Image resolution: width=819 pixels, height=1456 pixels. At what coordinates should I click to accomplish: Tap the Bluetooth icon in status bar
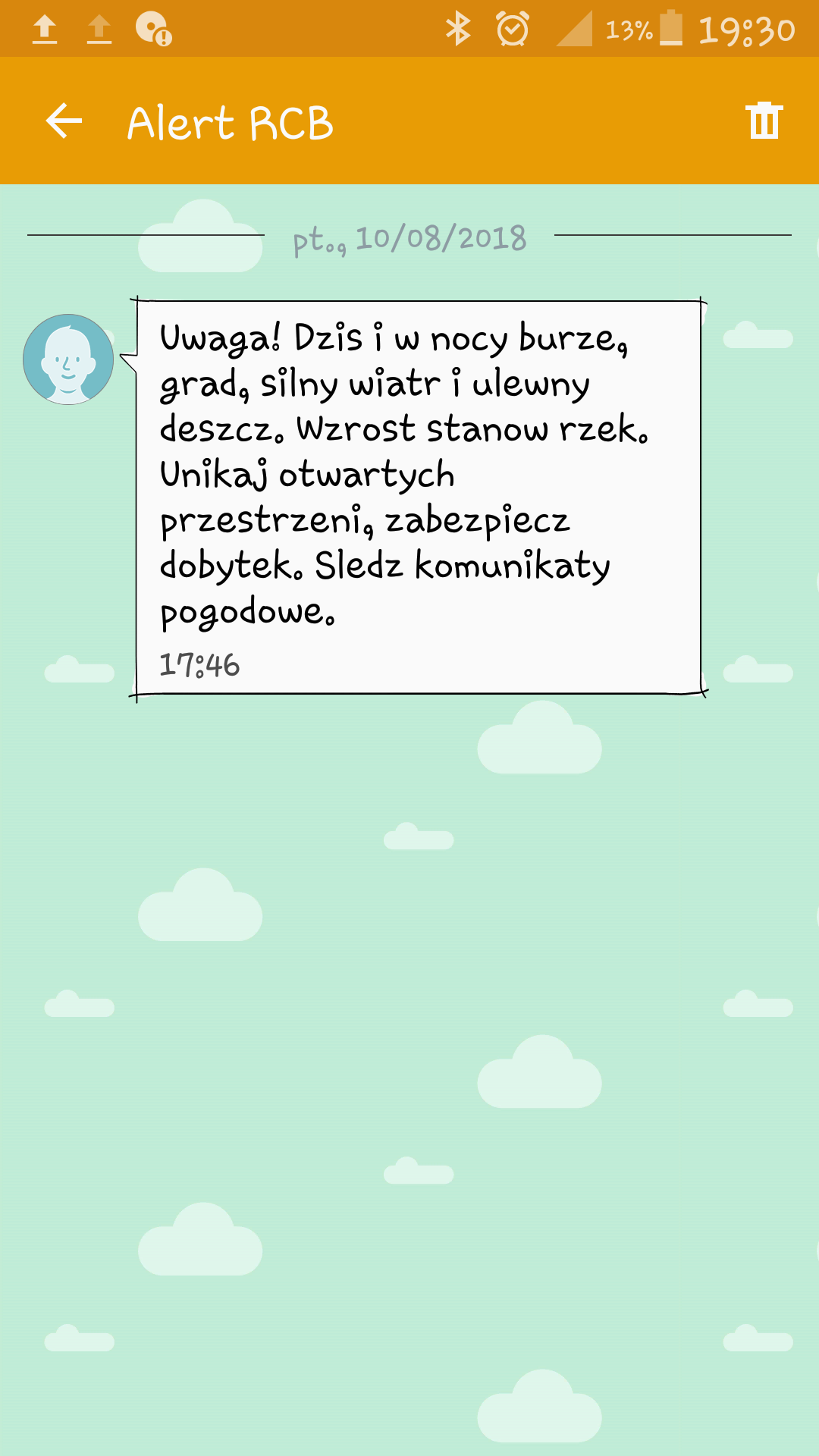(458, 27)
